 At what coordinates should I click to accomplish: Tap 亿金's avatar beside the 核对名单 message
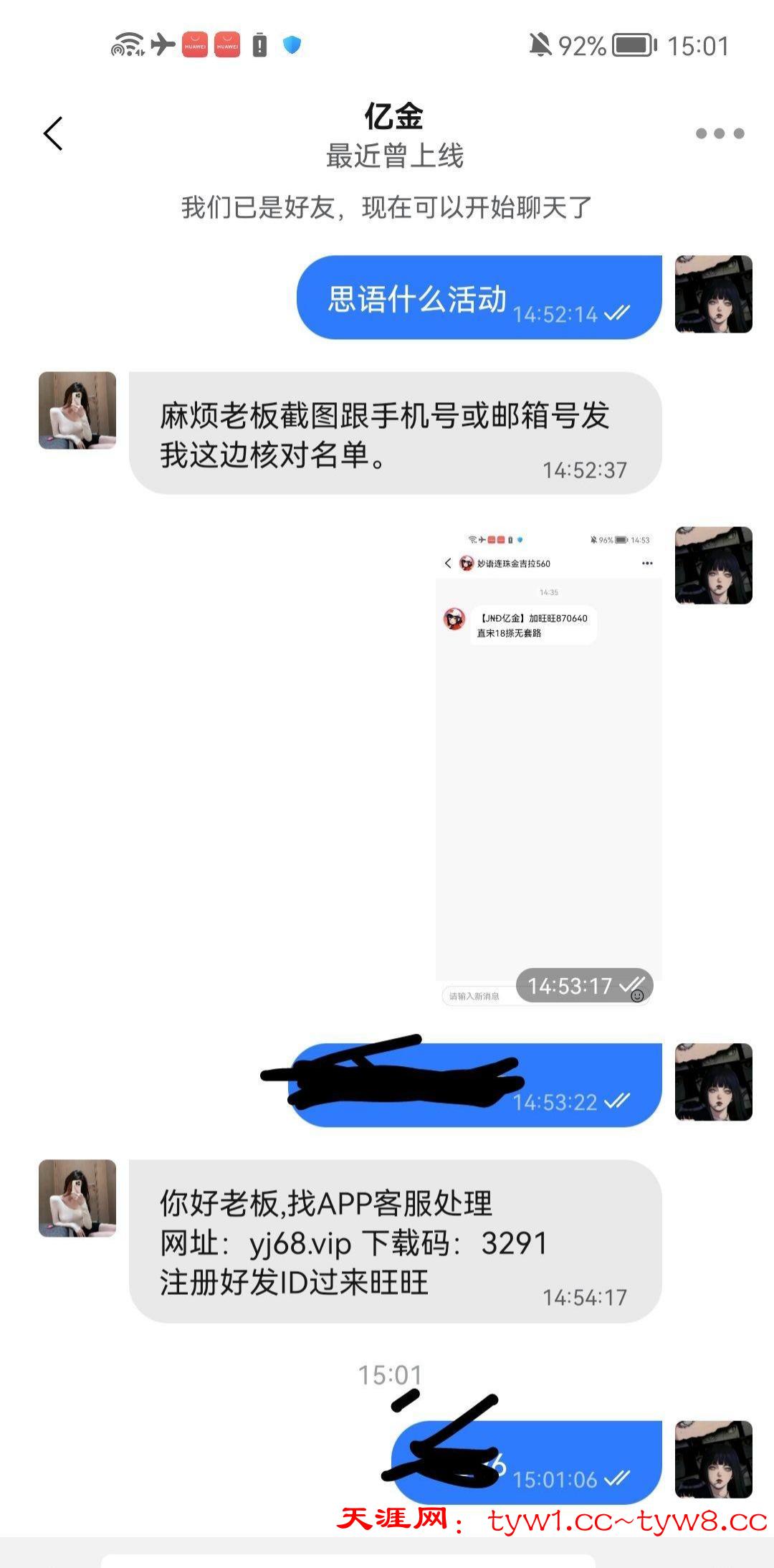pos(77,411)
